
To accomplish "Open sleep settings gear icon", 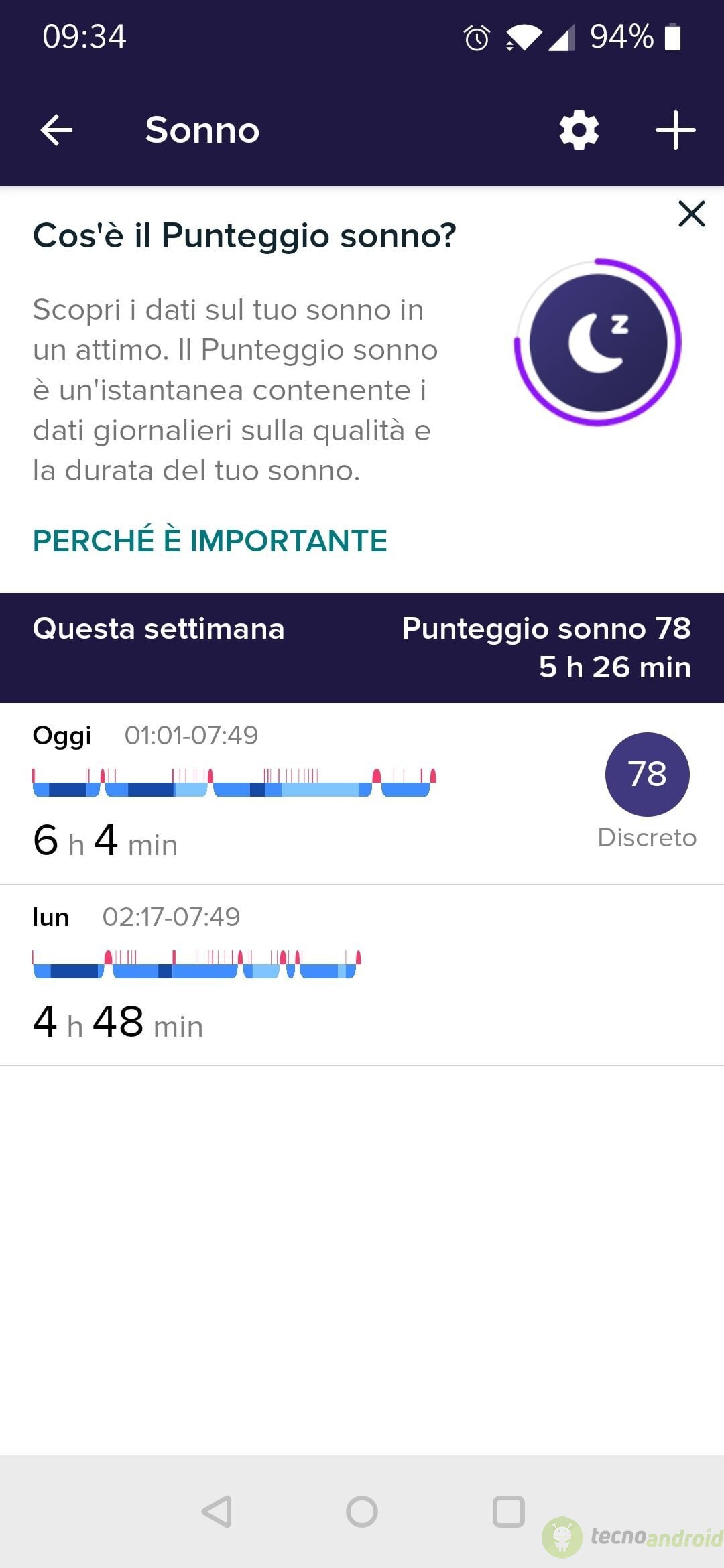I will pos(579,130).
